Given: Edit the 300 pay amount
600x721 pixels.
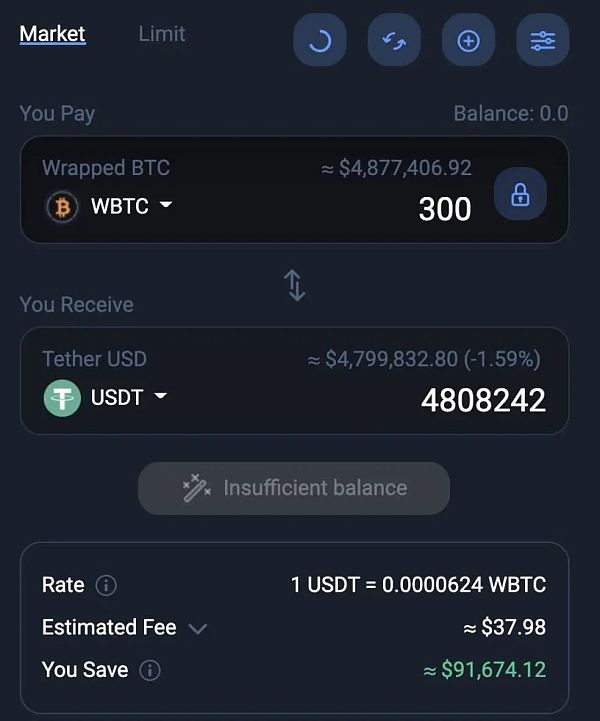Looking at the screenshot, I should click(x=444, y=209).
